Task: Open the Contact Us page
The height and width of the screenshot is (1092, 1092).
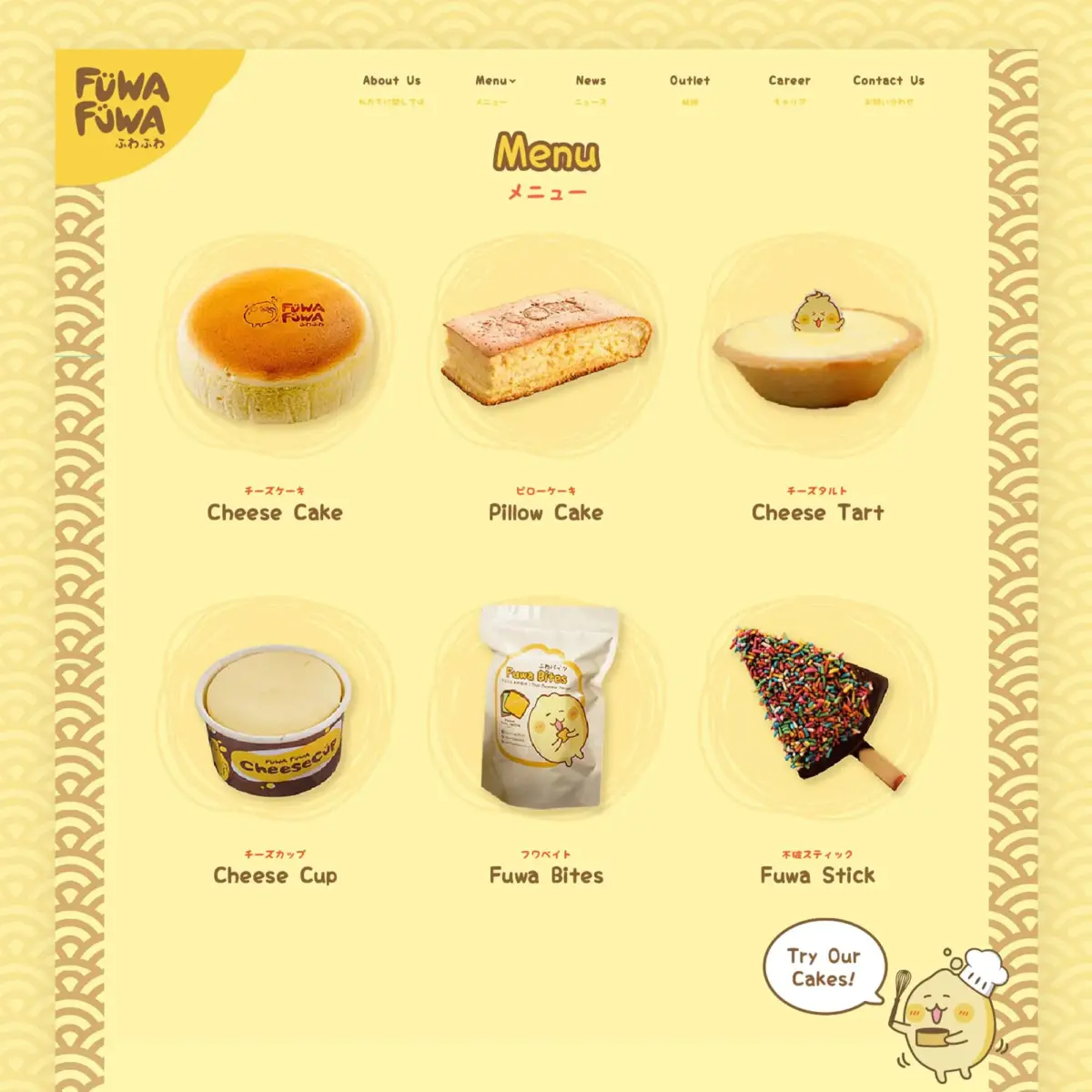Action: tap(888, 81)
